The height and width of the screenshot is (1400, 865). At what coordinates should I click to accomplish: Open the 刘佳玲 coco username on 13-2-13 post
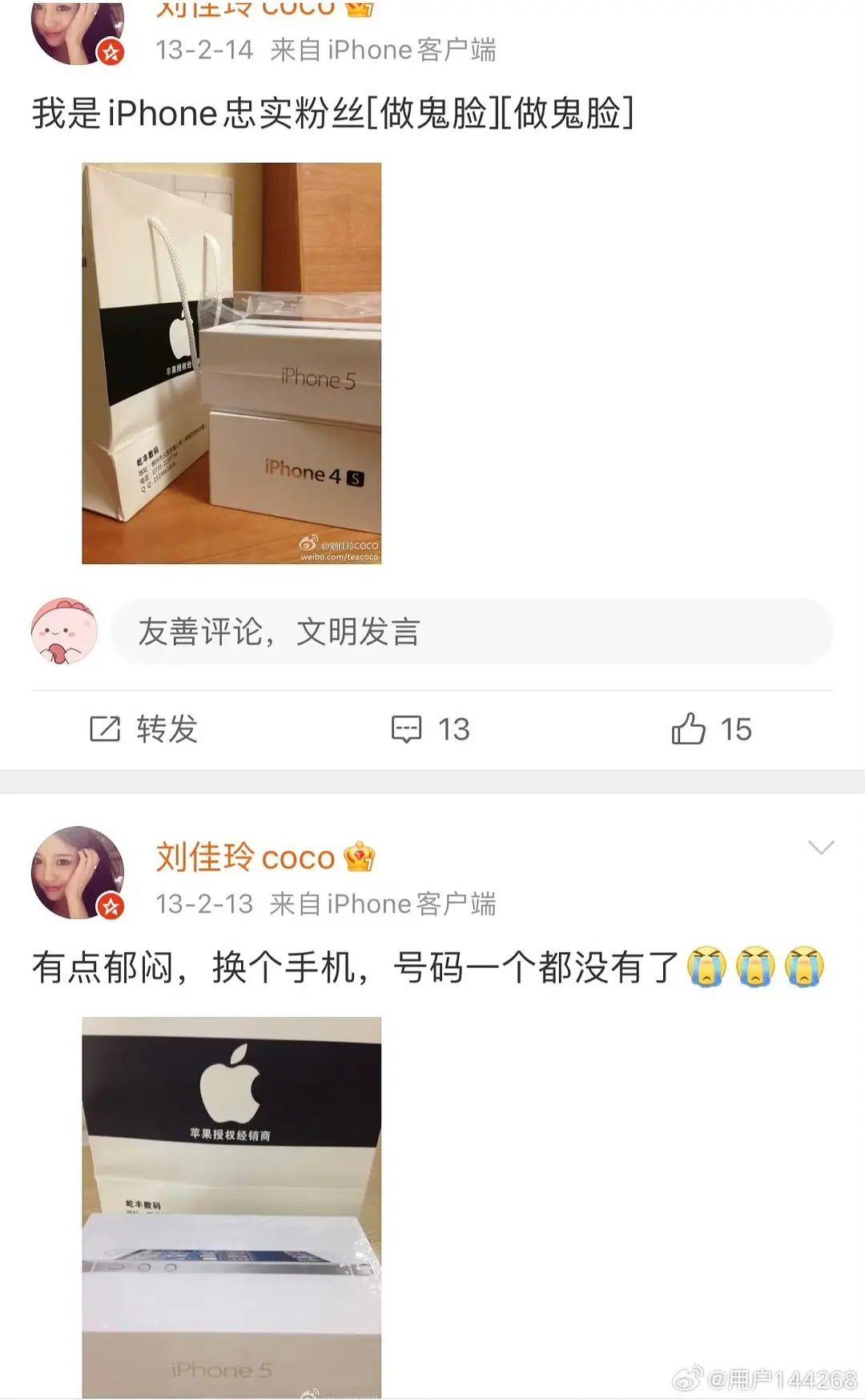pyautogui.click(x=245, y=857)
